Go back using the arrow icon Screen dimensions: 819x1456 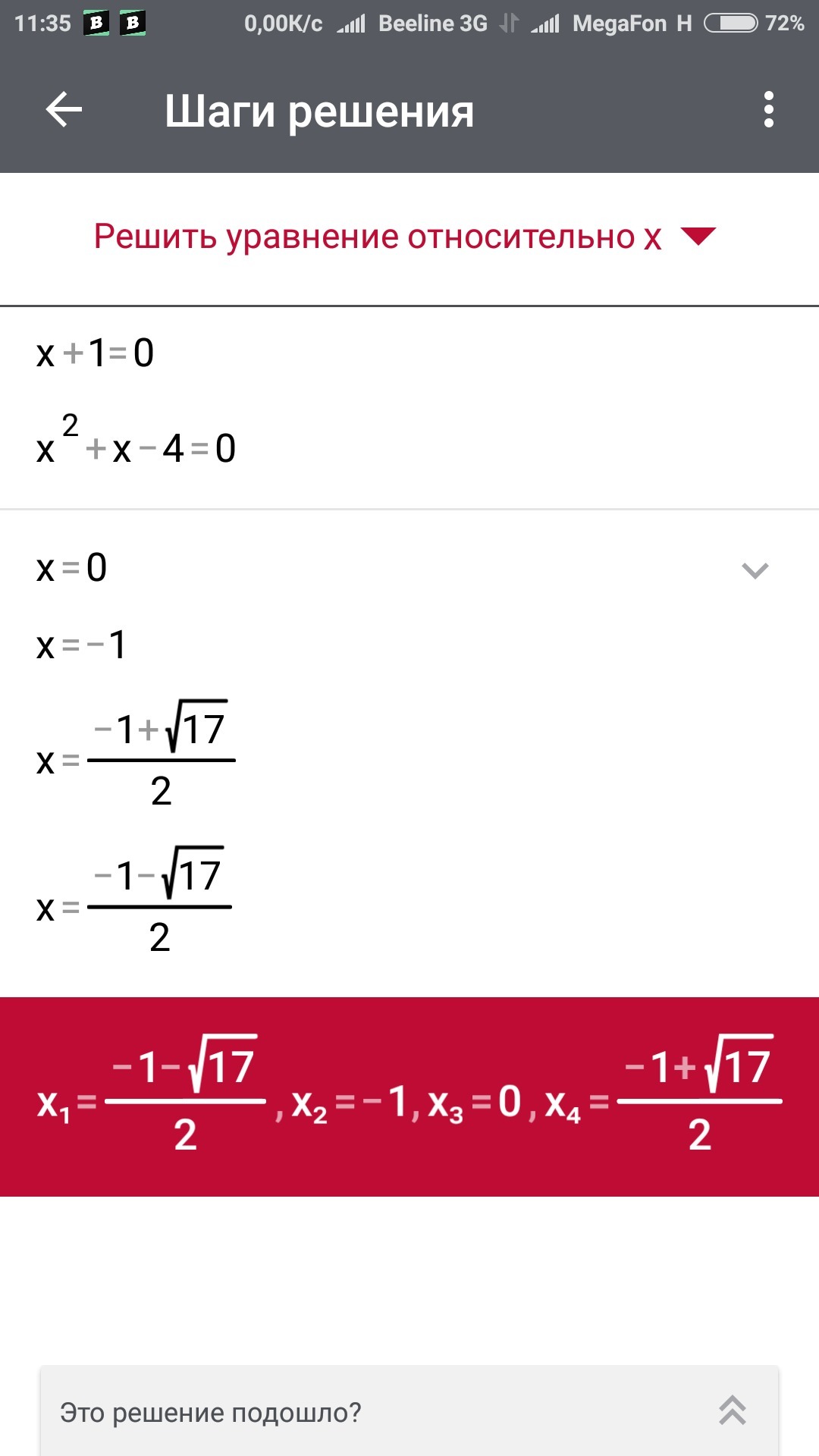[64, 110]
